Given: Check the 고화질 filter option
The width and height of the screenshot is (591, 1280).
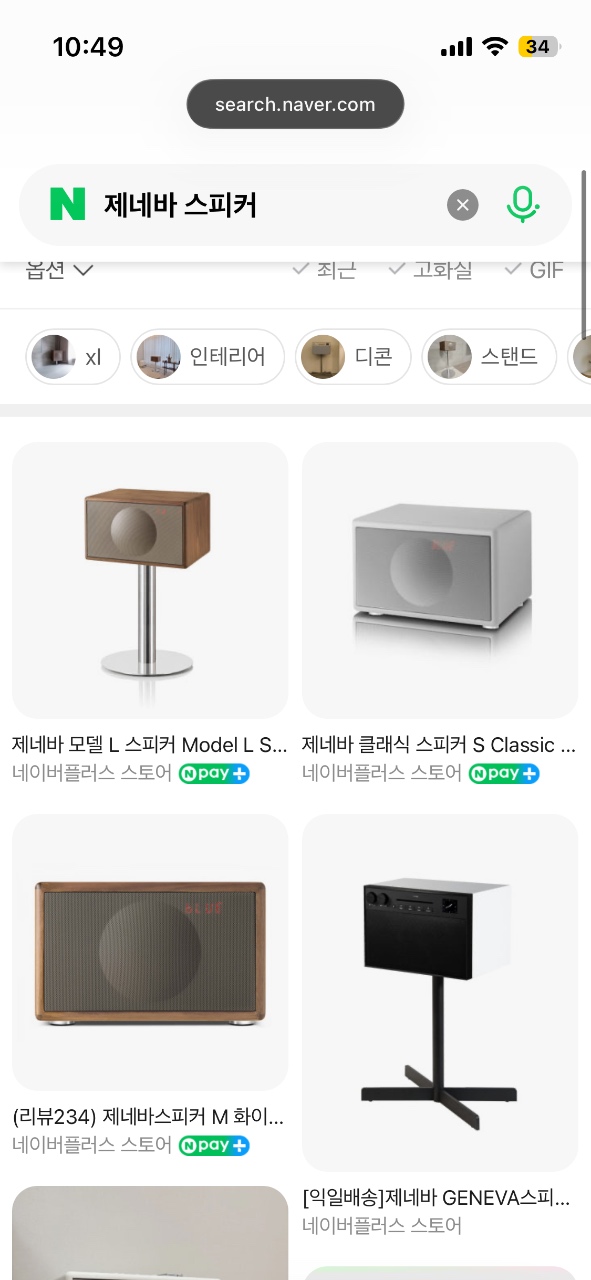Looking at the screenshot, I should pyautogui.click(x=430, y=269).
